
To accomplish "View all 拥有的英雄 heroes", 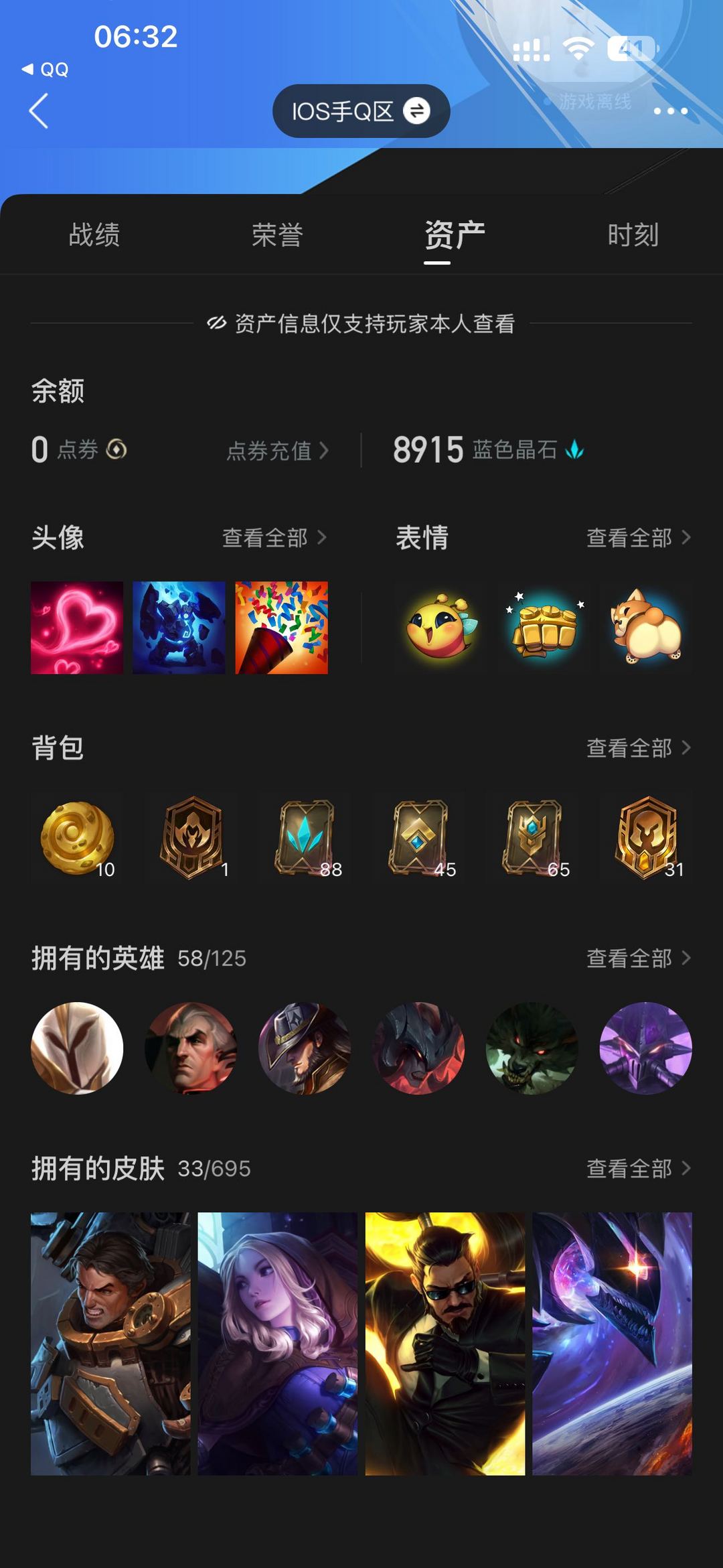I will pyautogui.click(x=639, y=958).
